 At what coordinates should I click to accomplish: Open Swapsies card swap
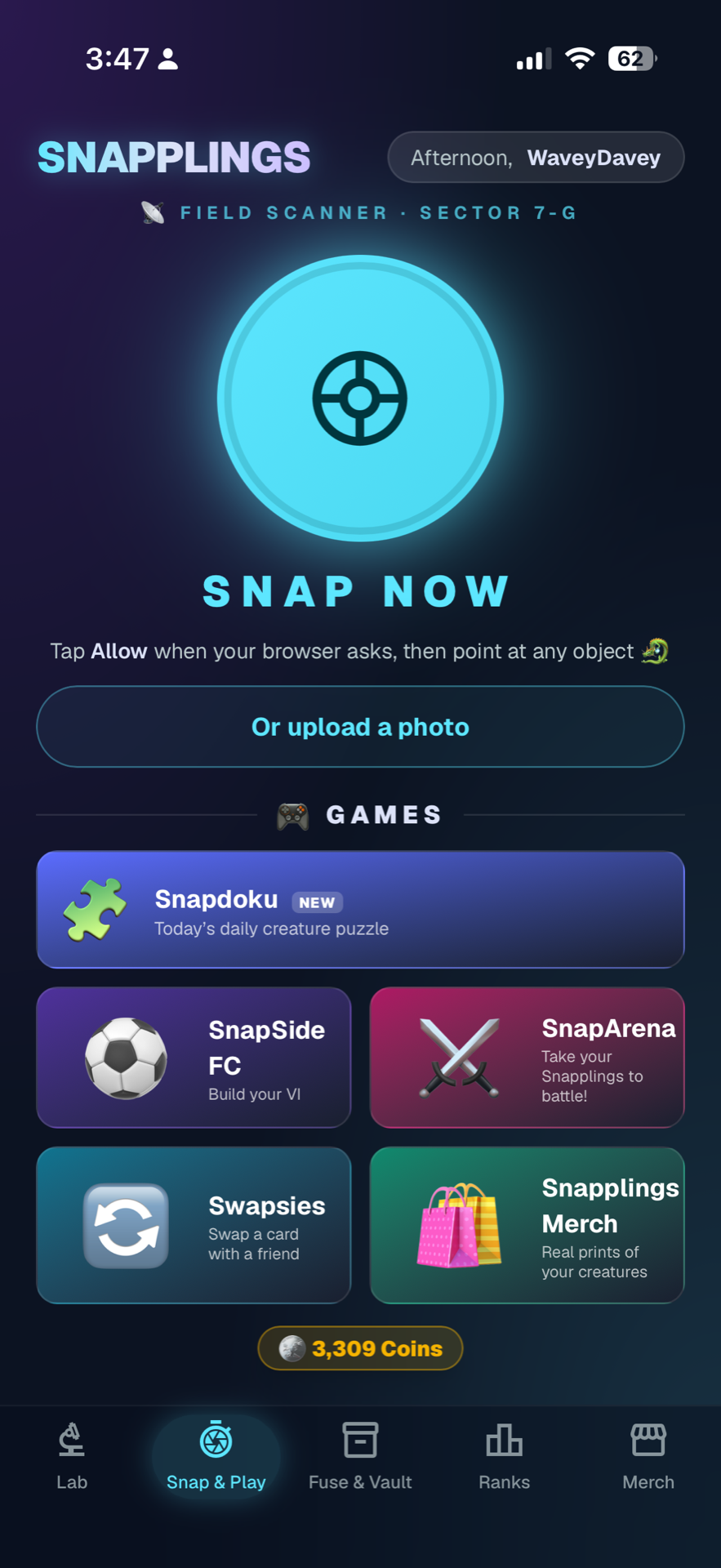click(194, 1225)
